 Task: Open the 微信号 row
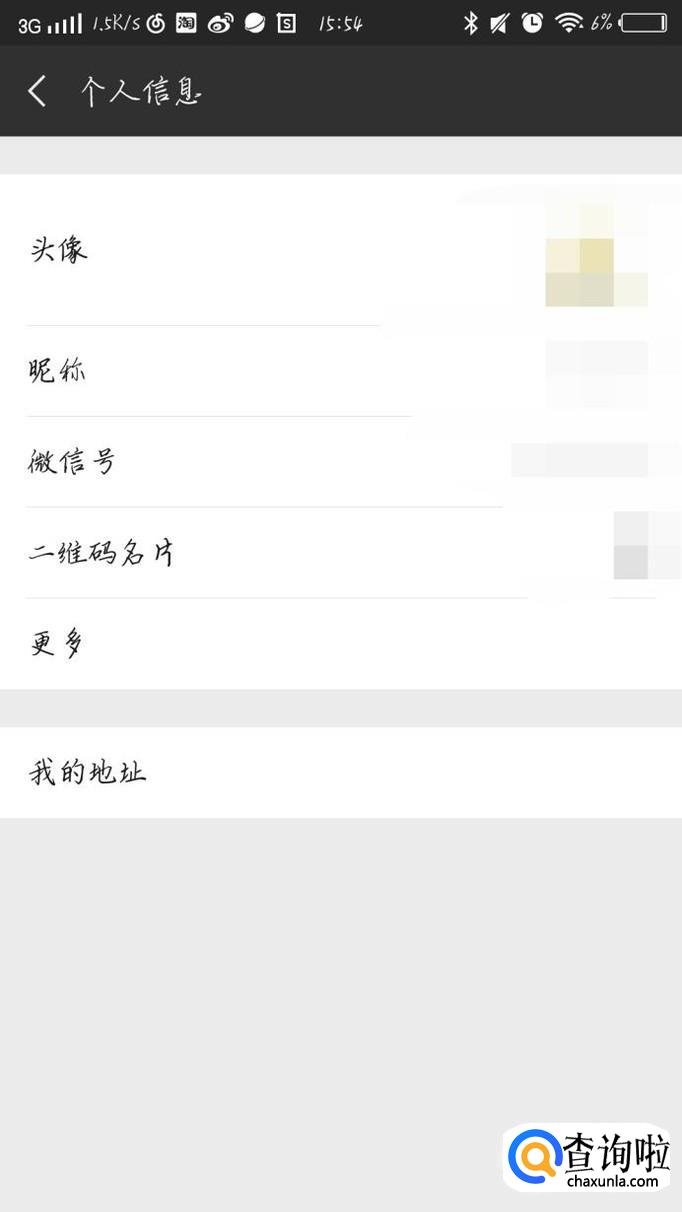click(x=340, y=462)
